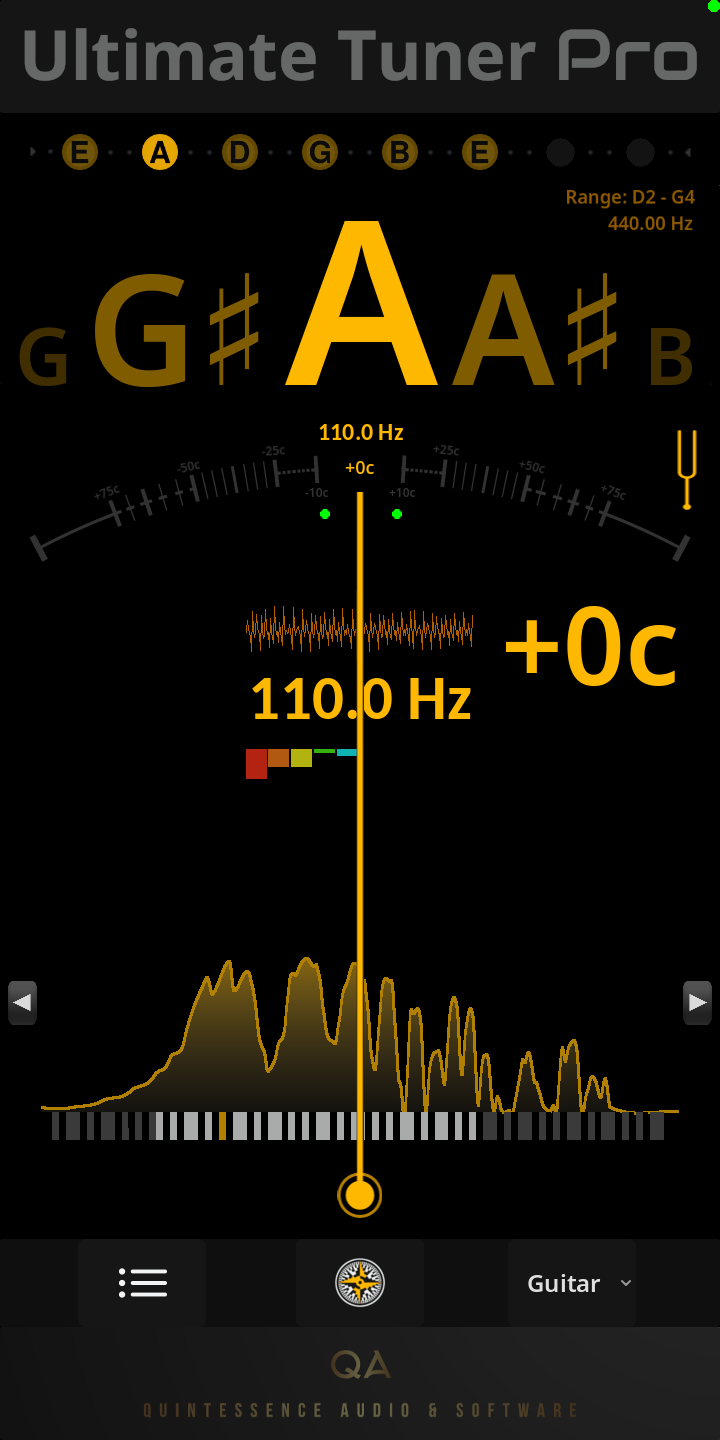720x1440 pixels.
Task: Click the chevron next to Guitar
Action: [625, 1283]
